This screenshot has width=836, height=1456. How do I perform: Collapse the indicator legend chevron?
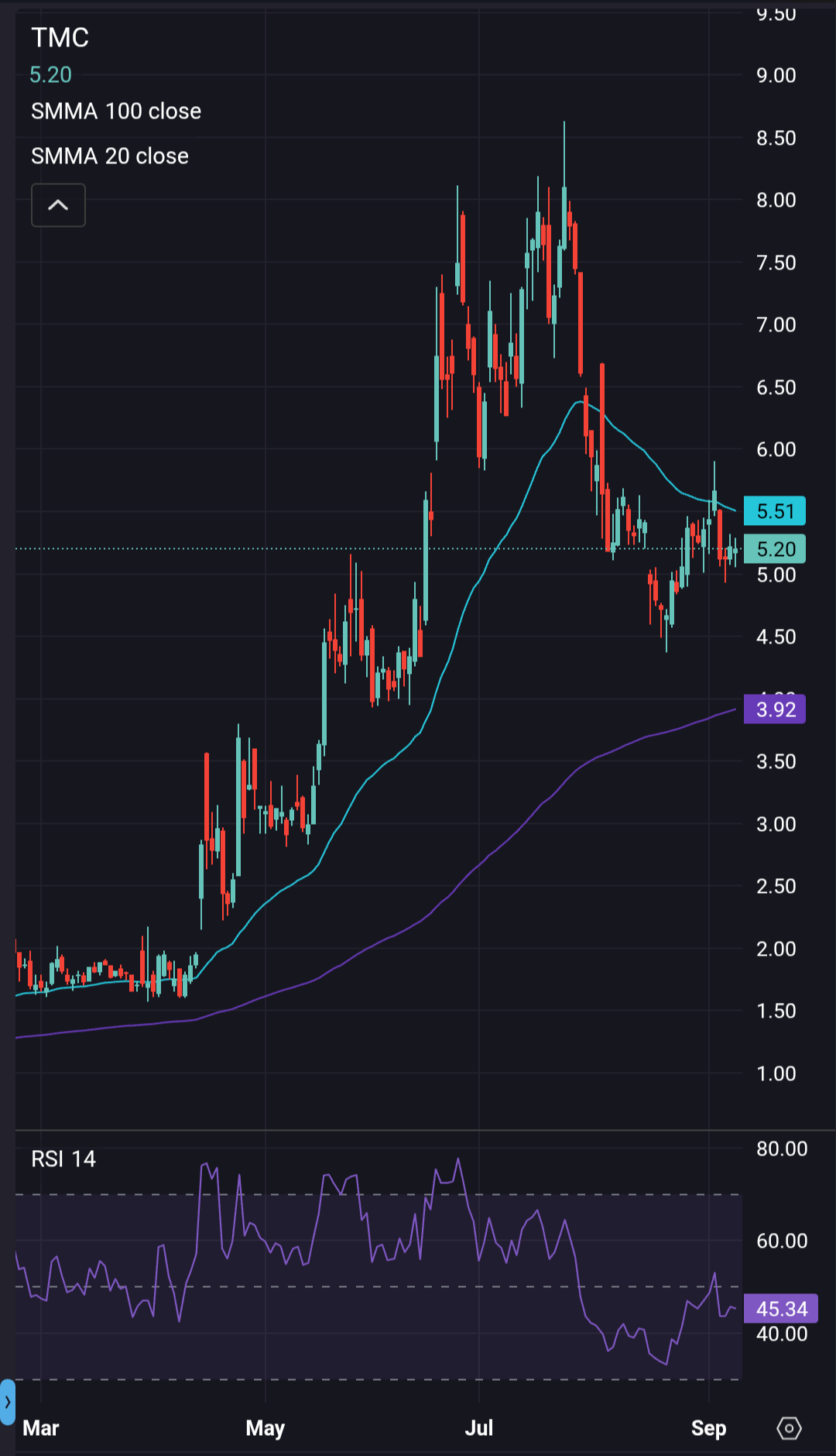coord(58,205)
